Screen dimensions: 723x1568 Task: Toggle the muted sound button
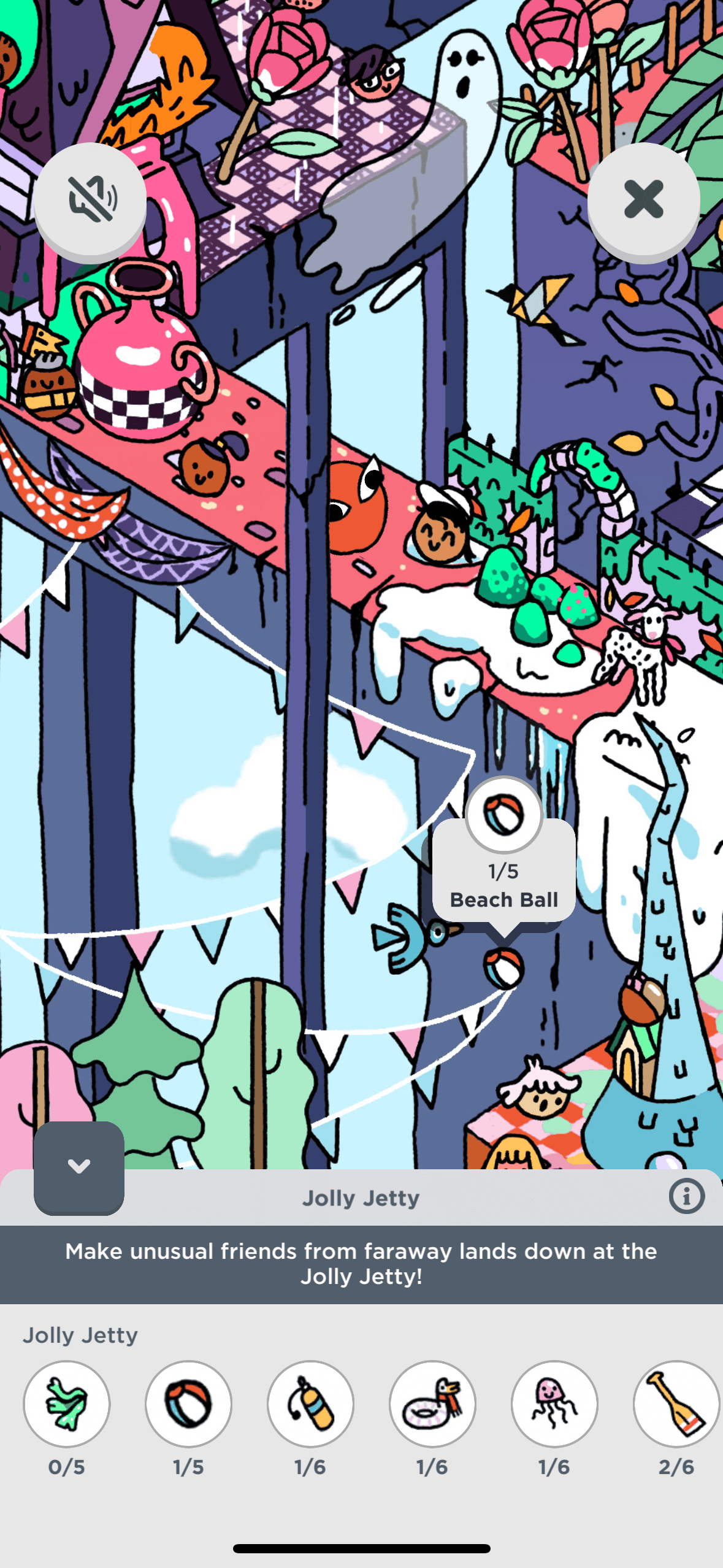pyautogui.click(x=91, y=200)
